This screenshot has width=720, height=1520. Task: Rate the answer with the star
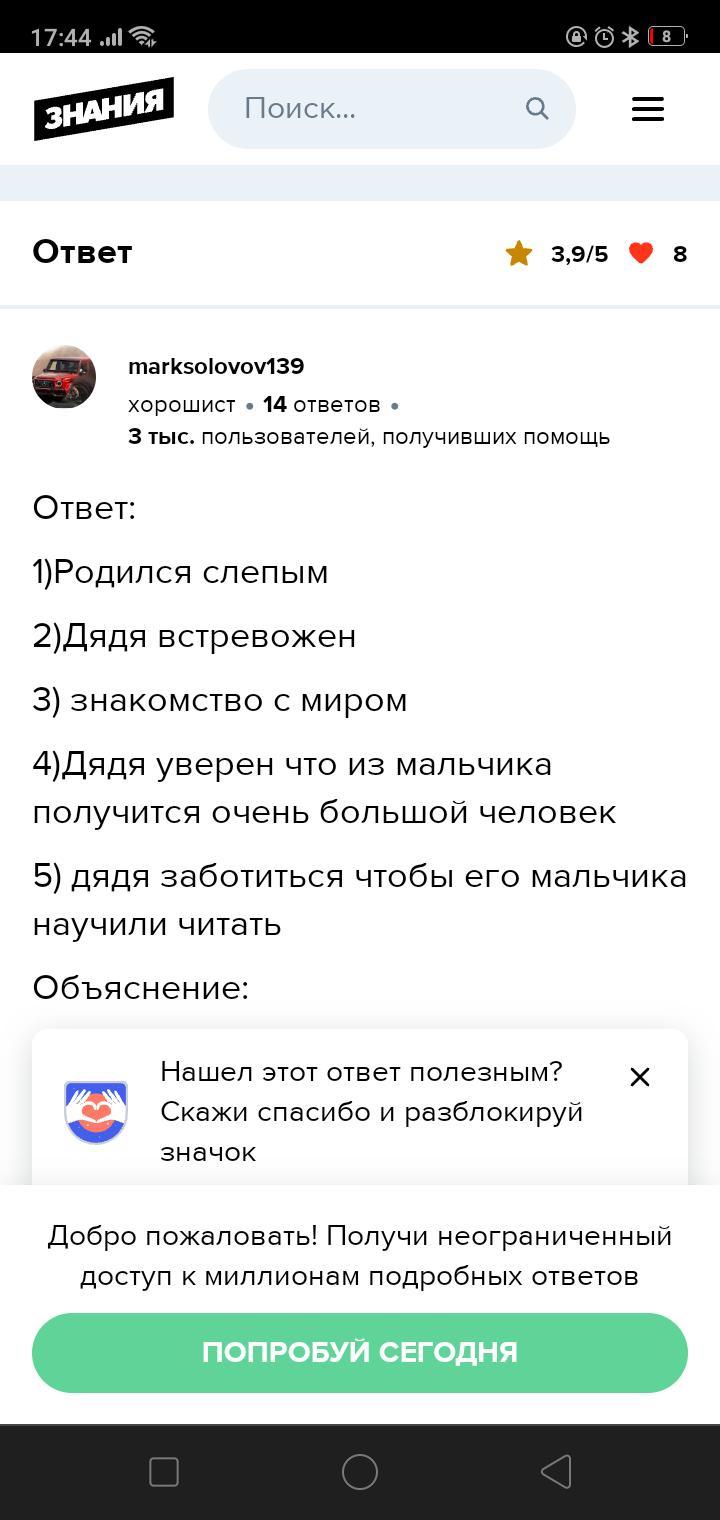click(519, 254)
